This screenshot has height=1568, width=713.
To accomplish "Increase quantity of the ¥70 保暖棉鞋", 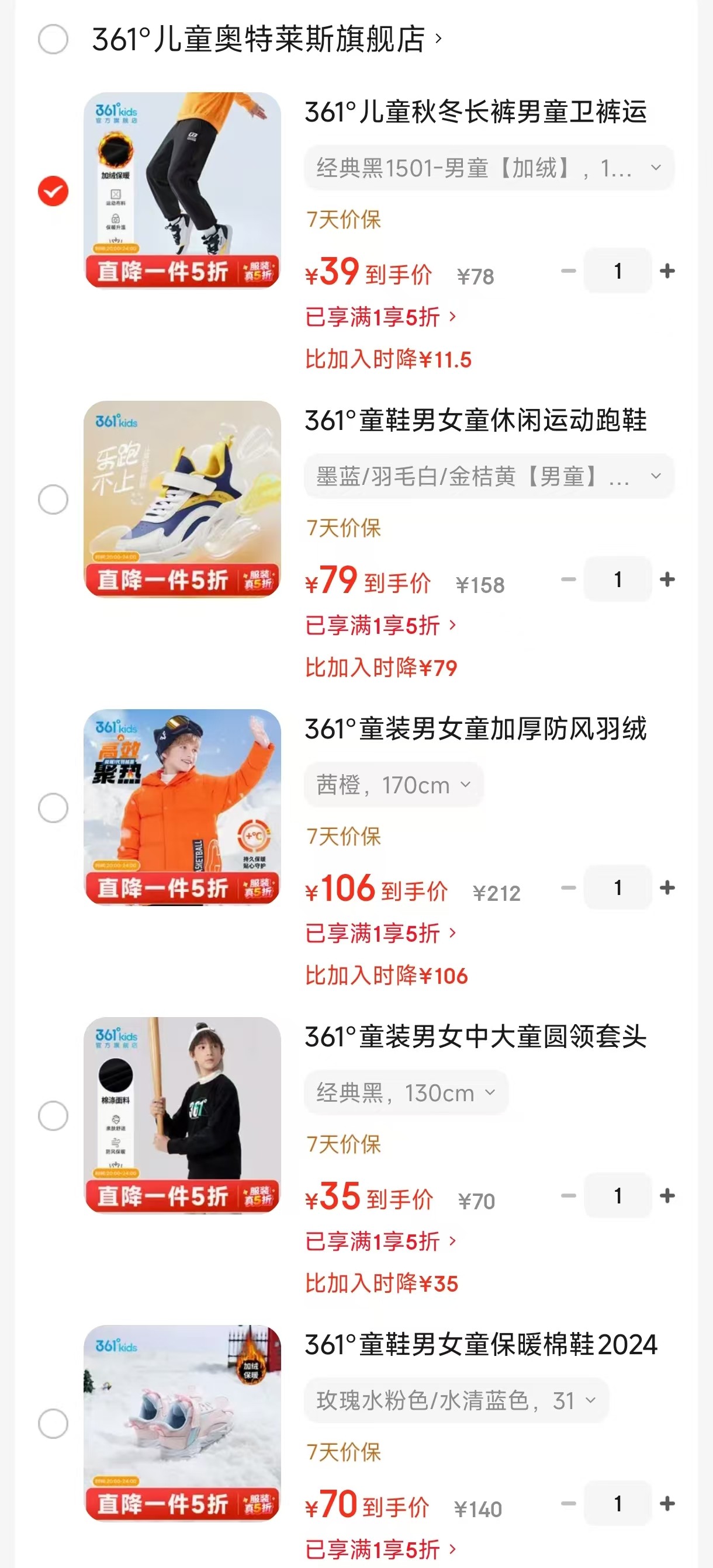I will (667, 1504).
